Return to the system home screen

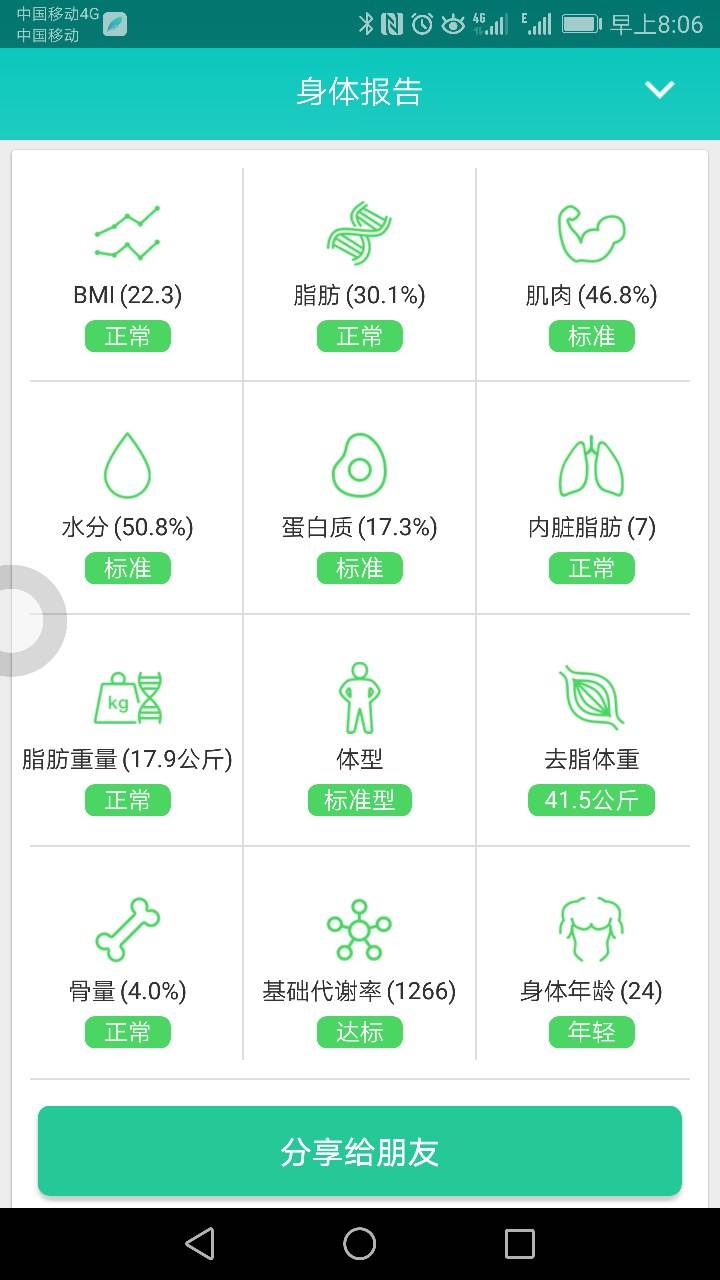[x=360, y=1244]
